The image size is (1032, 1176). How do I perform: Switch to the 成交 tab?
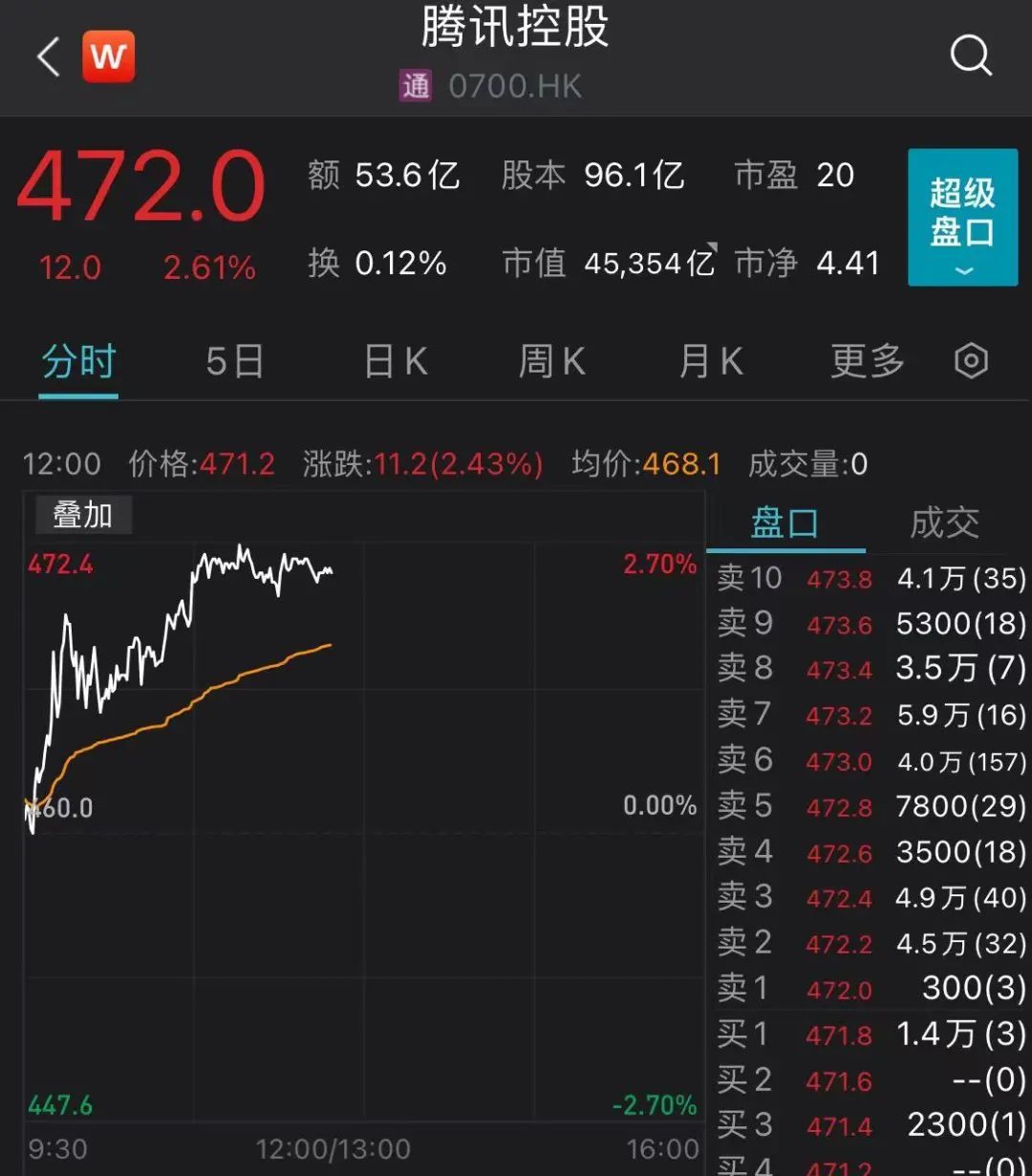944,524
